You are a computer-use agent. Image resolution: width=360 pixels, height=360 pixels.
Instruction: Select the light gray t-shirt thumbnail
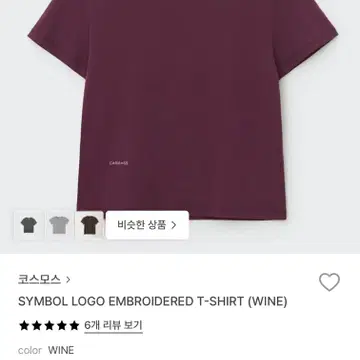[x=59, y=225]
